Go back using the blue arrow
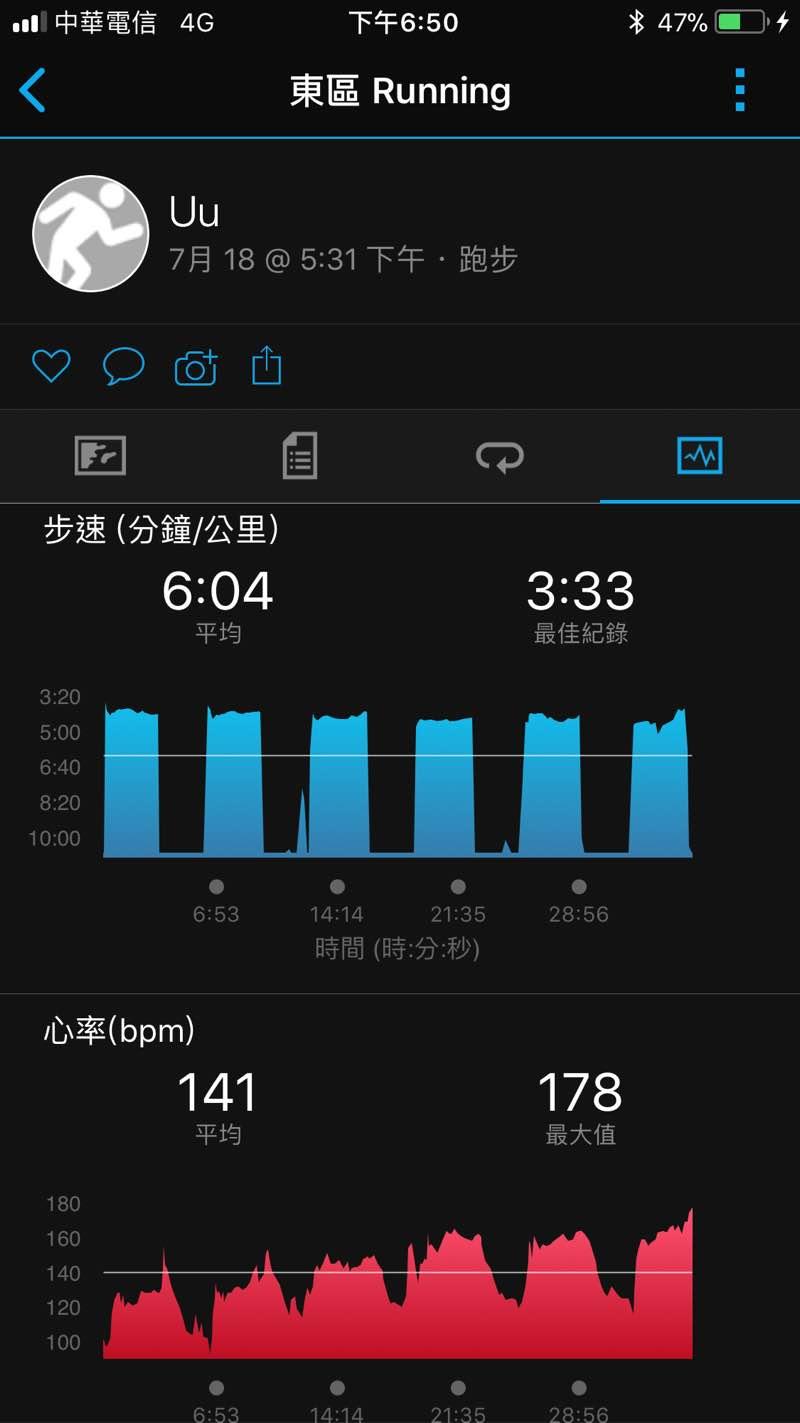This screenshot has width=800, height=1423. (x=32, y=91)
